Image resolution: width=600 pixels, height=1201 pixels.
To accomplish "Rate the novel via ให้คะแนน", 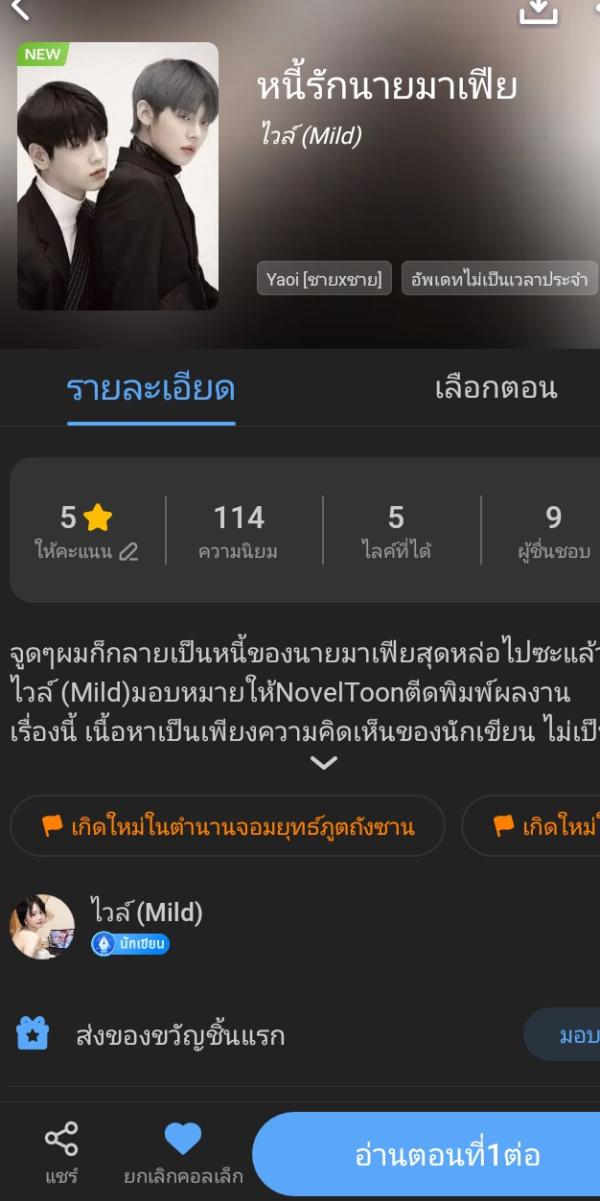I will pyautogui.click(x=86, y=532).
